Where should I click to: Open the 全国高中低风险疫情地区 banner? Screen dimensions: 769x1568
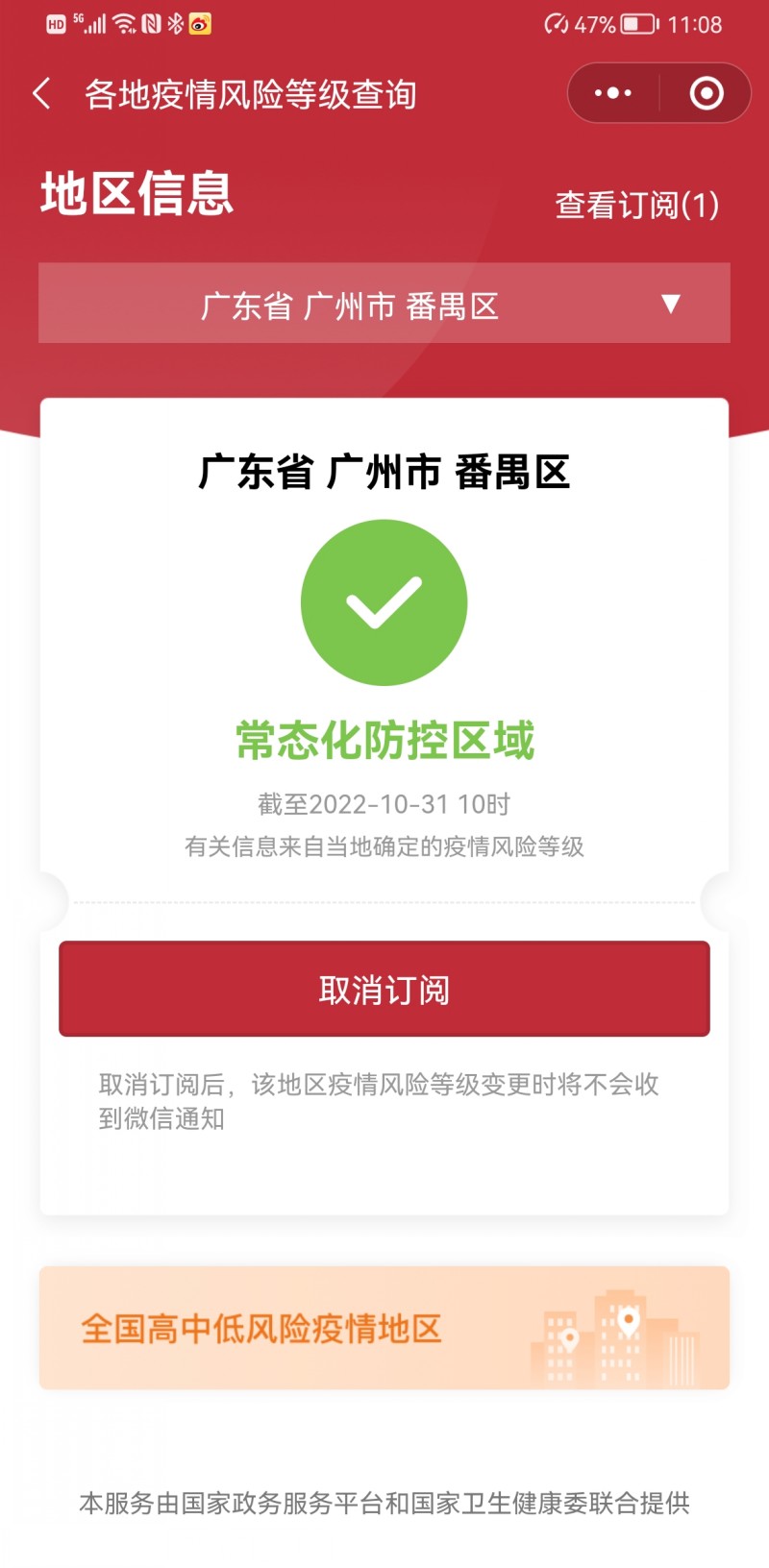(x=384, y=1328)
